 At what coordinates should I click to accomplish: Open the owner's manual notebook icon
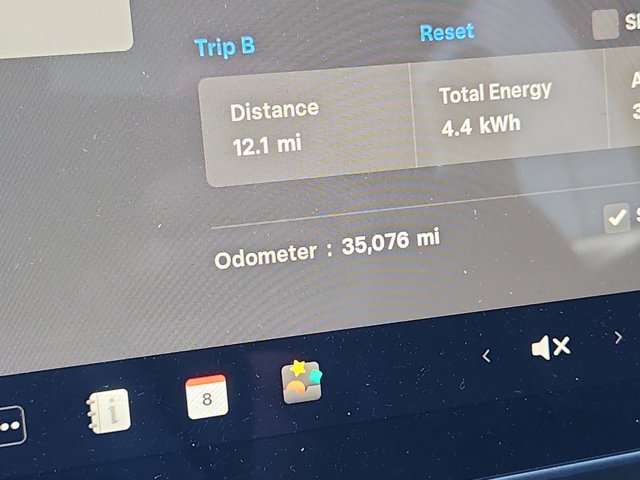[x=108, y=410]
